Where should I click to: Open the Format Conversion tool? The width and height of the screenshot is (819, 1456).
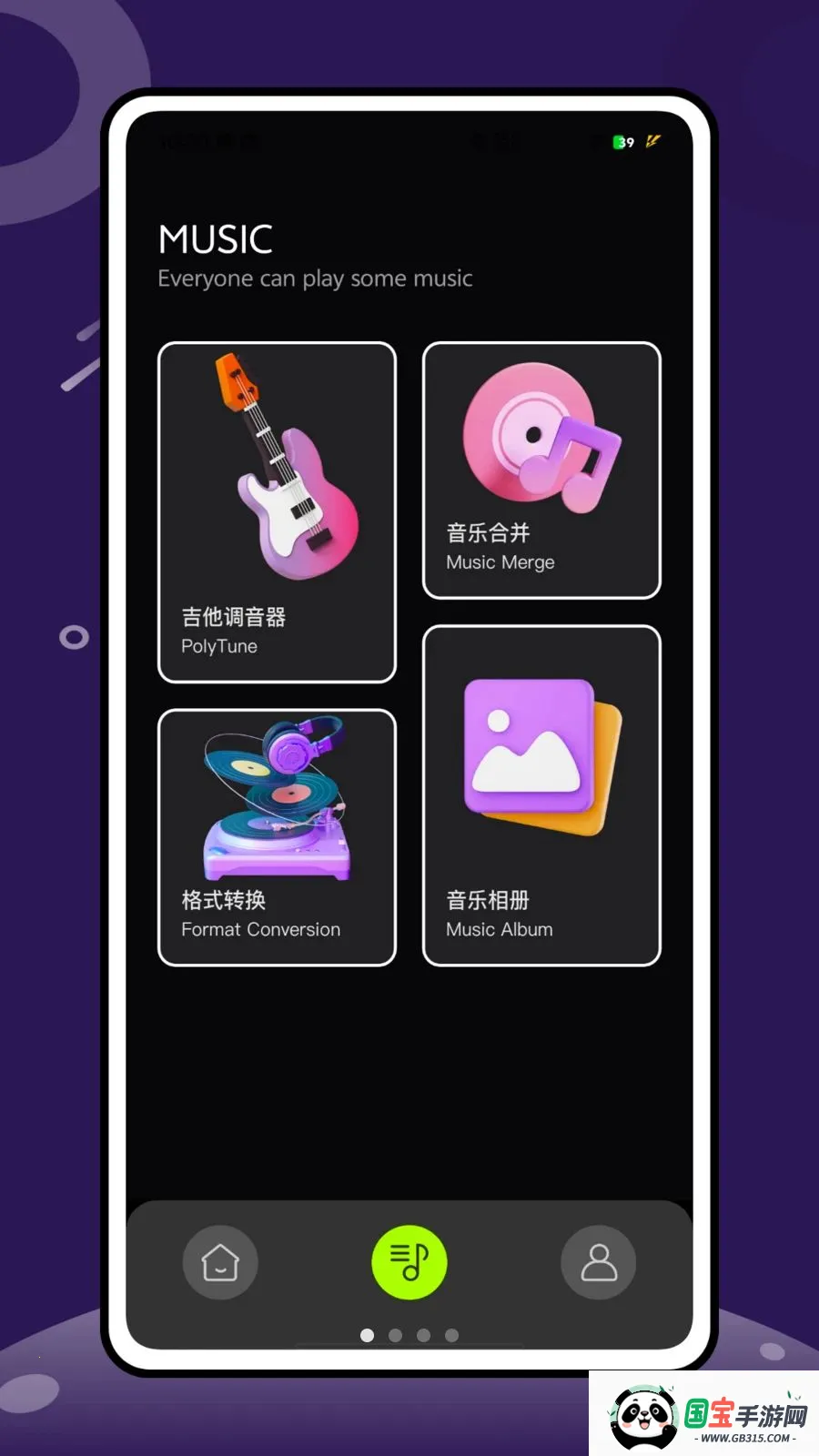(276, 835)
